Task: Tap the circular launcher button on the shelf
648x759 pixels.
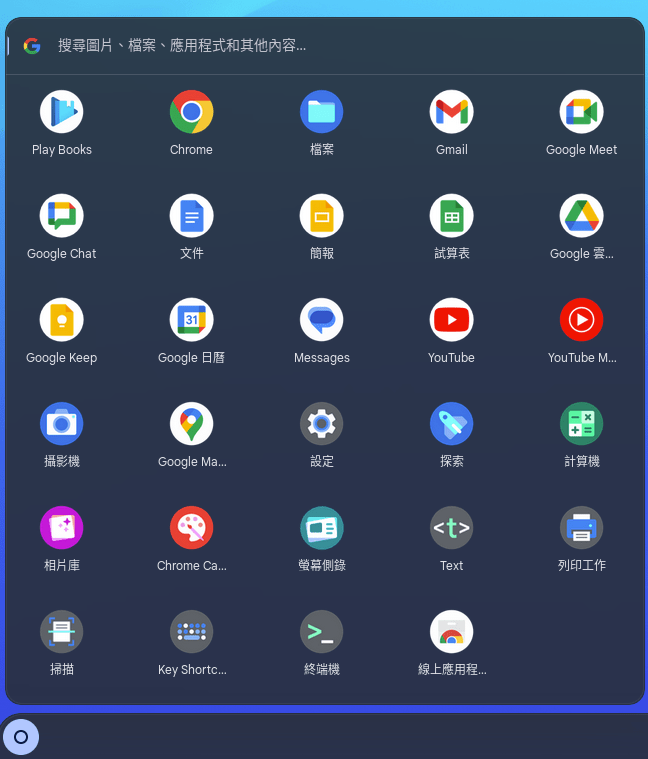Action: (x=21, y=737)
